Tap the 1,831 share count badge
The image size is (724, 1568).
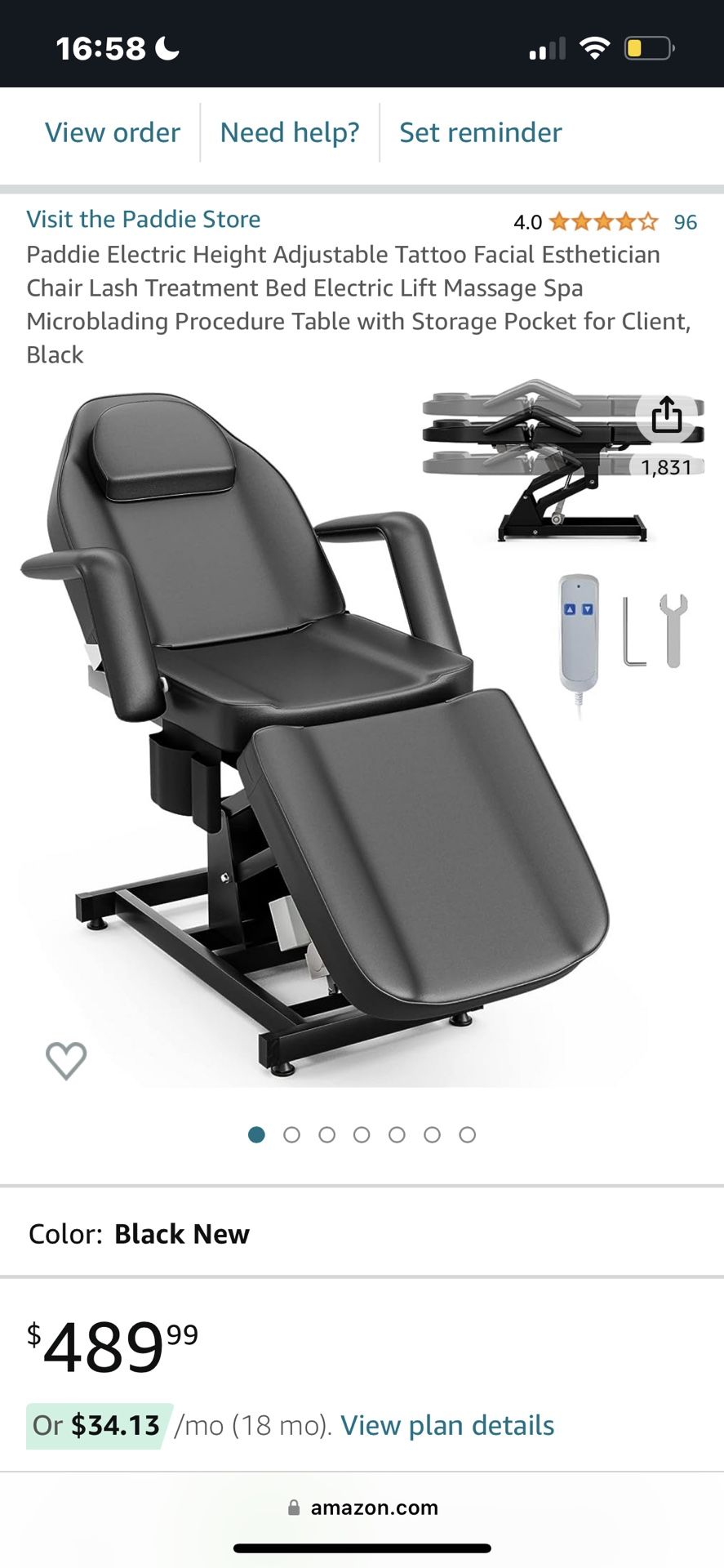click(666, 467)
